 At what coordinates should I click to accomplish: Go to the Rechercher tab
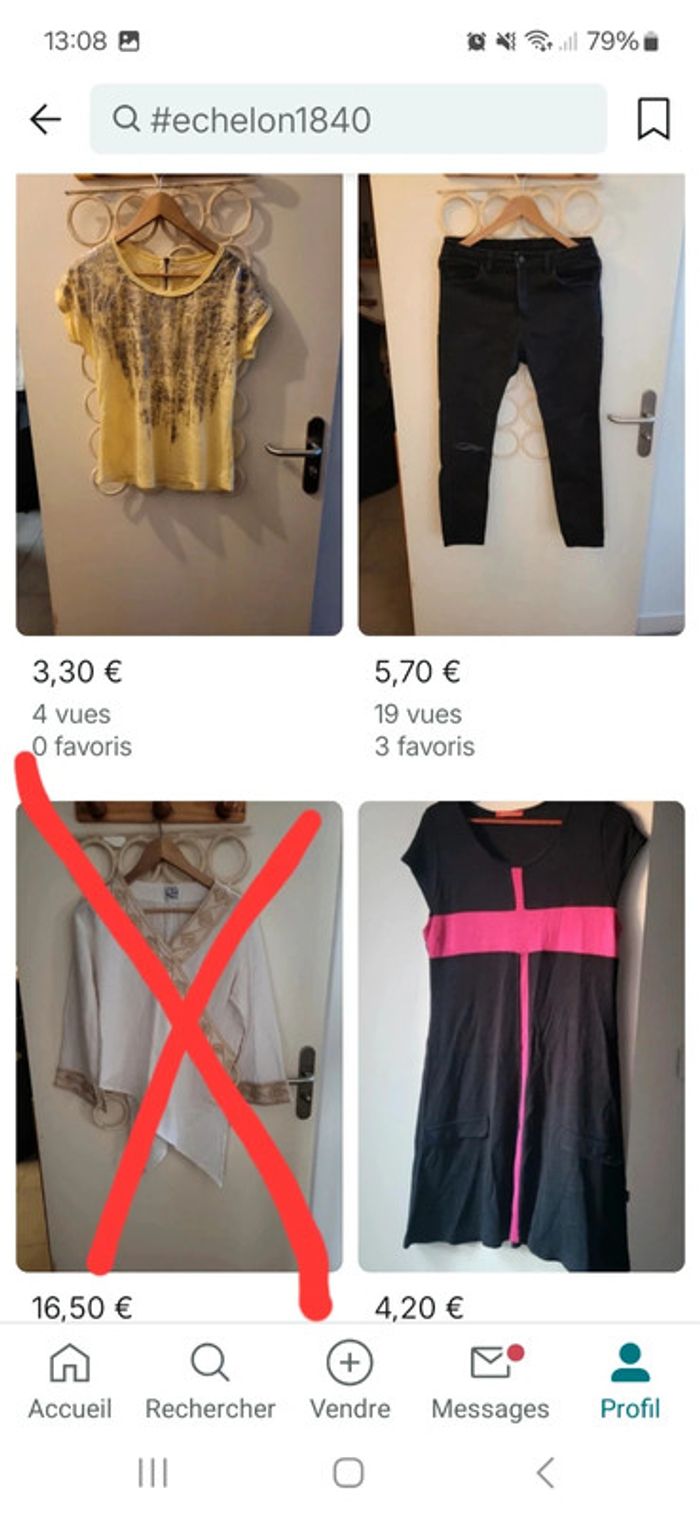click(x=210, y=1380)
